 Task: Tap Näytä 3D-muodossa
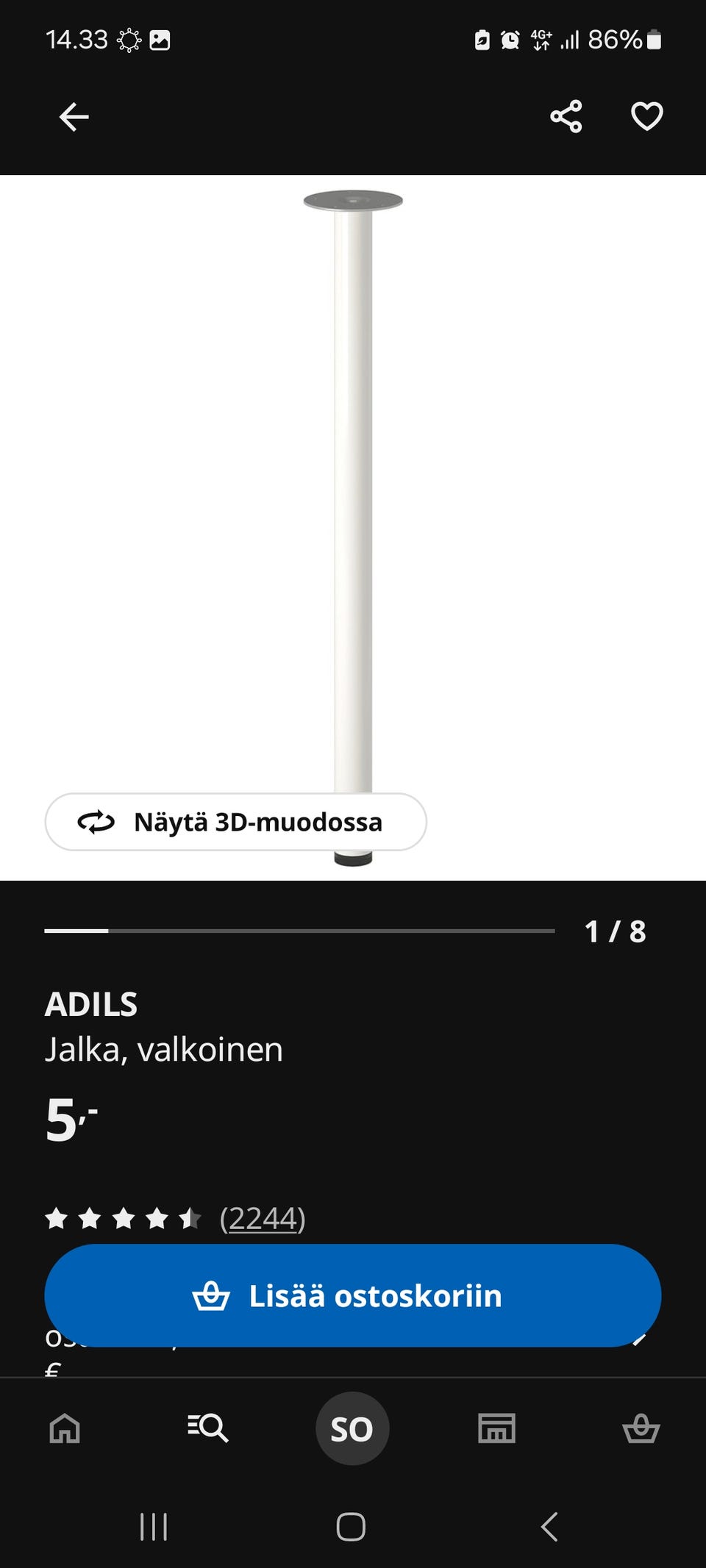(x=237, y=823)
